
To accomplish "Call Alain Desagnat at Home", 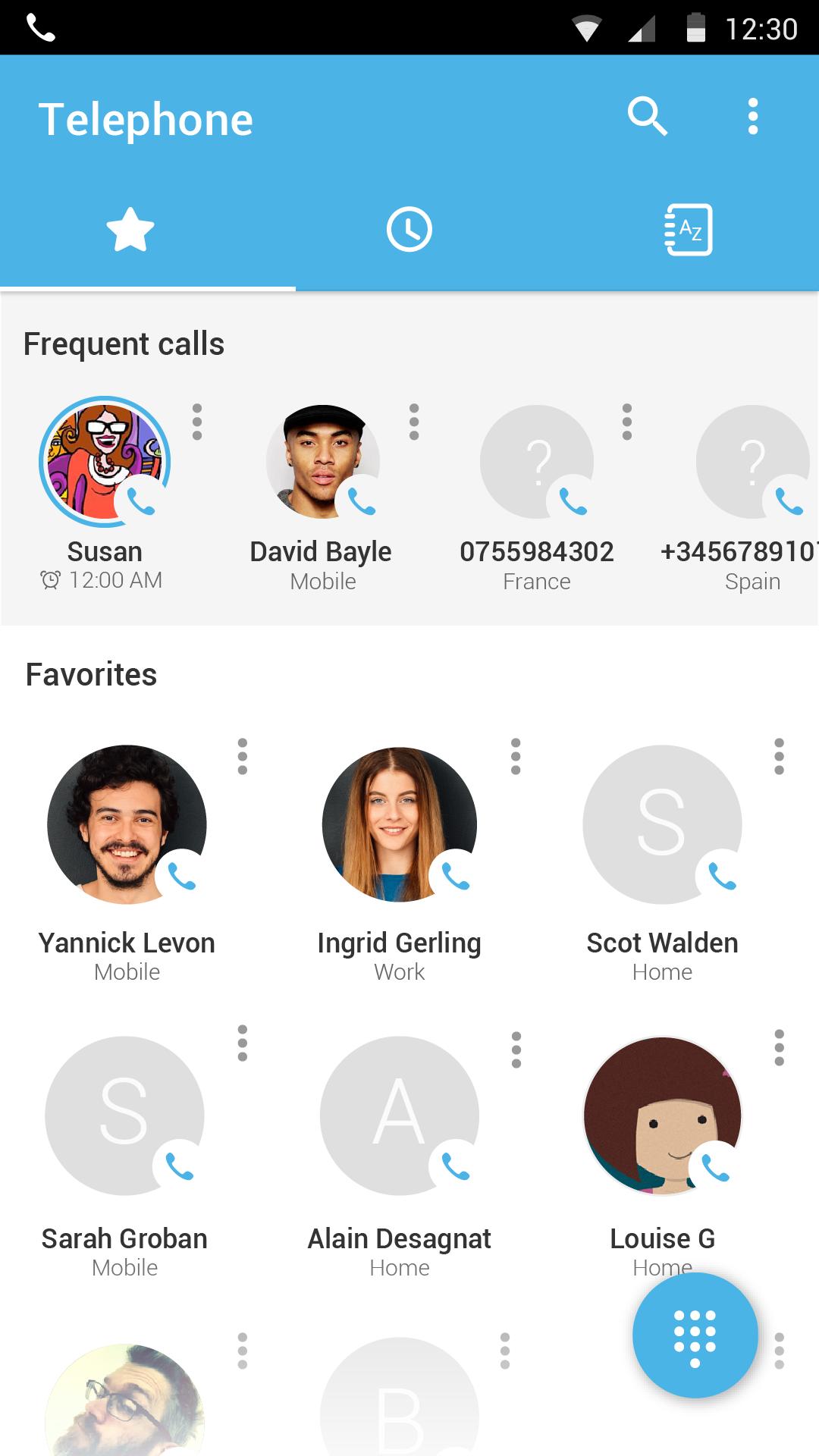I will 455,1166.
